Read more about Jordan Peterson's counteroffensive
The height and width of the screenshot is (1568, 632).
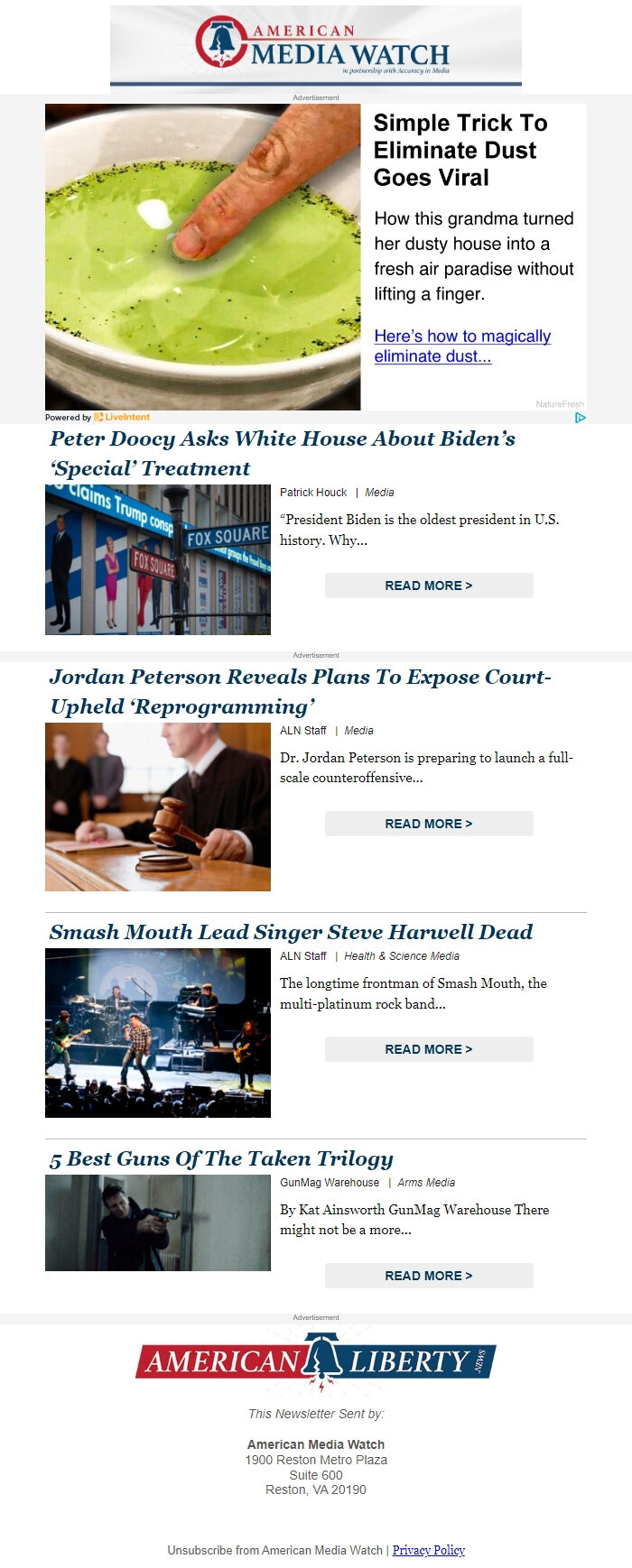(429, 824)
